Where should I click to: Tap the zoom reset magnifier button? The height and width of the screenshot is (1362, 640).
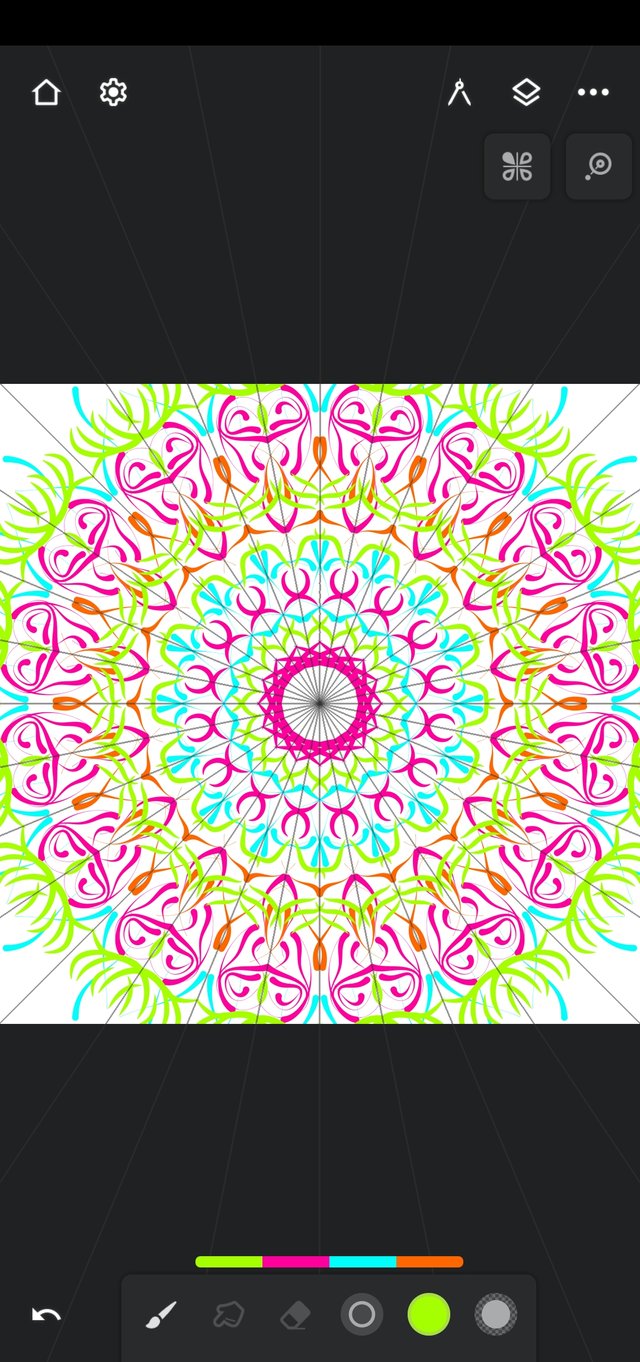tap(598, 166)
